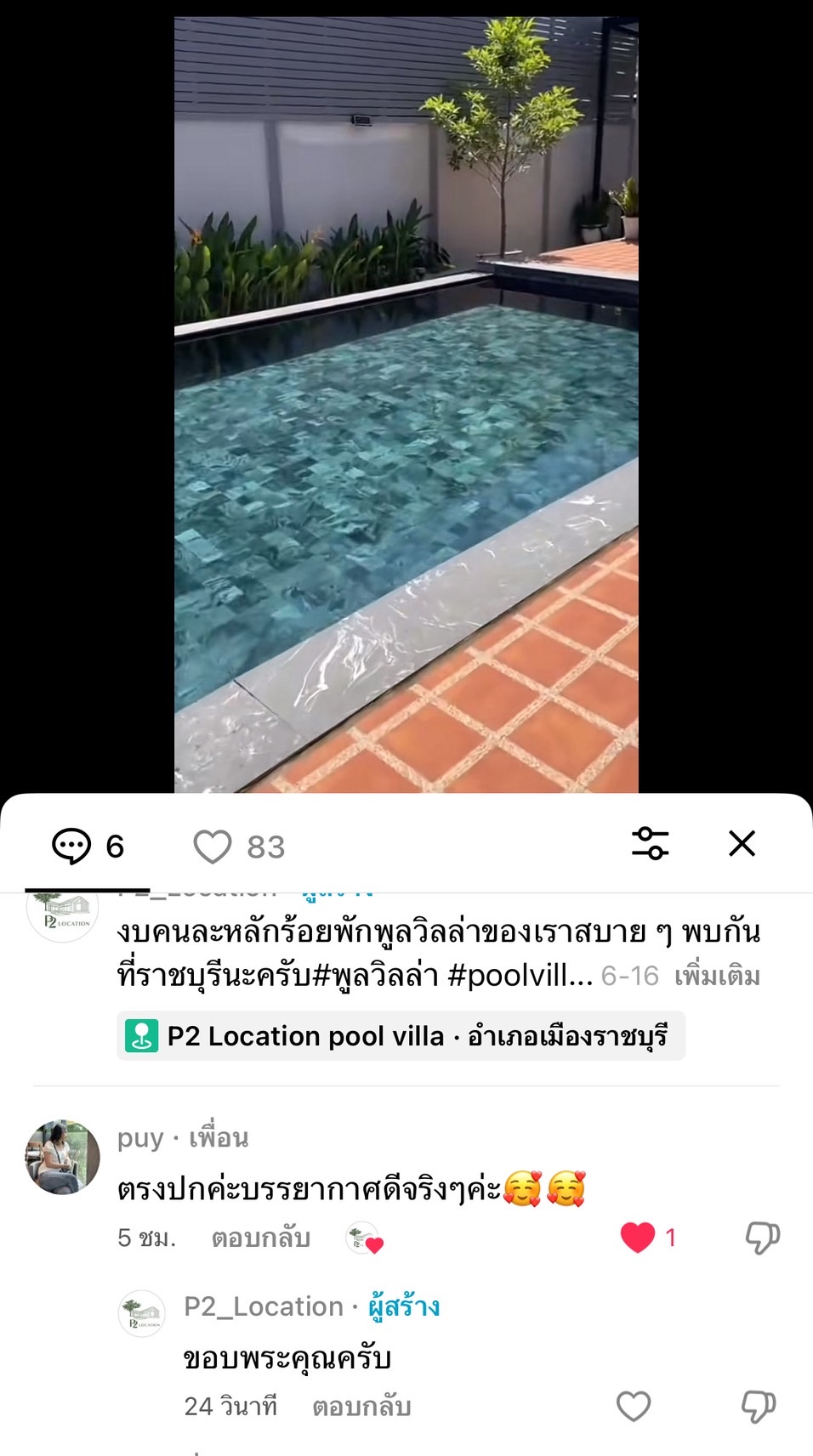Reply to puy's comment
The height and width of the screenshot is (1456, 813).
[x=260, y=1238]
